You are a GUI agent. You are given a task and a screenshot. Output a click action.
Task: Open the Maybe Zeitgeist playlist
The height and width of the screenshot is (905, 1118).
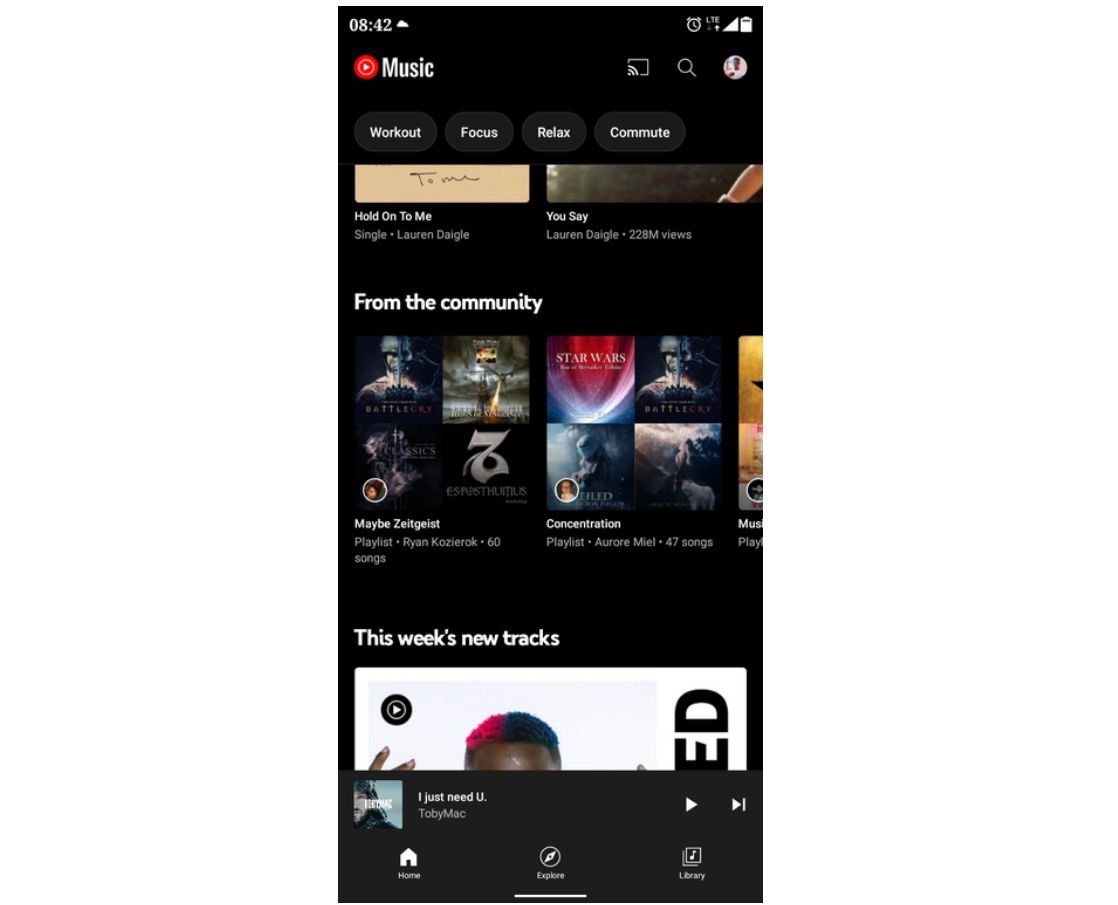pyautogui.click(x=441, y=423)
